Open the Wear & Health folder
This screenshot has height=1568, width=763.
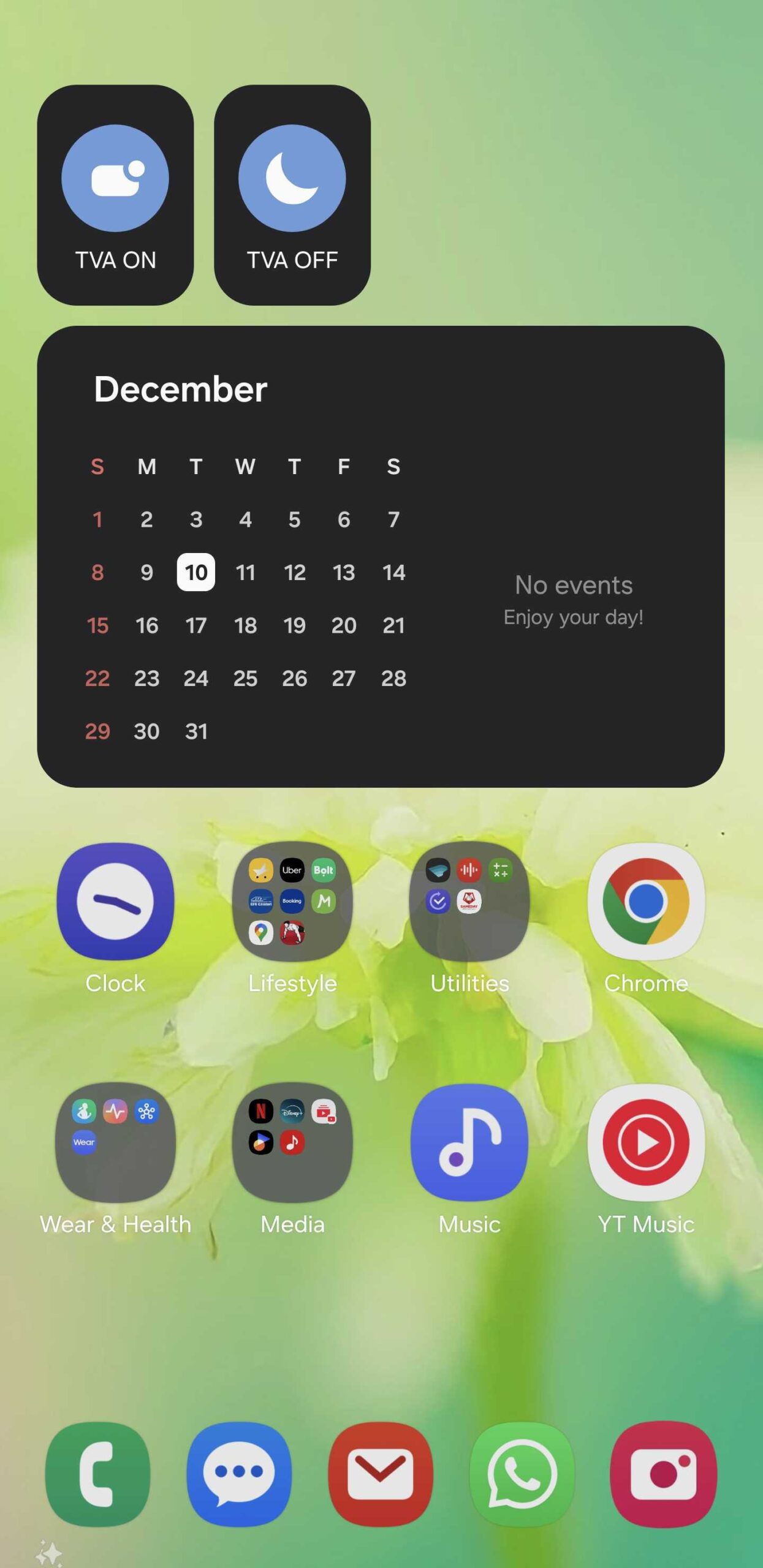(x=115, y=1142)
